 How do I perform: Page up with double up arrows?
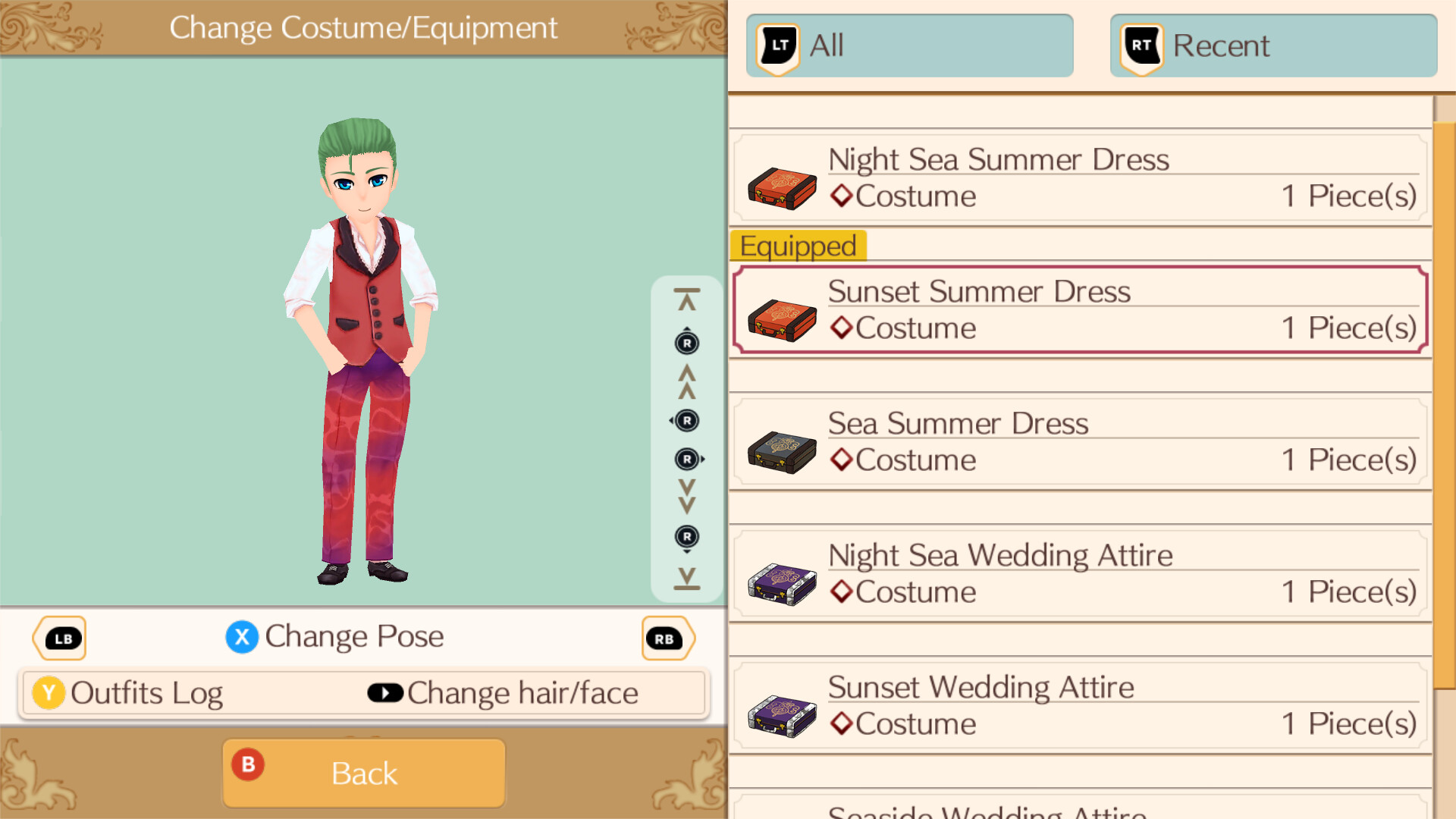[687, 381]
